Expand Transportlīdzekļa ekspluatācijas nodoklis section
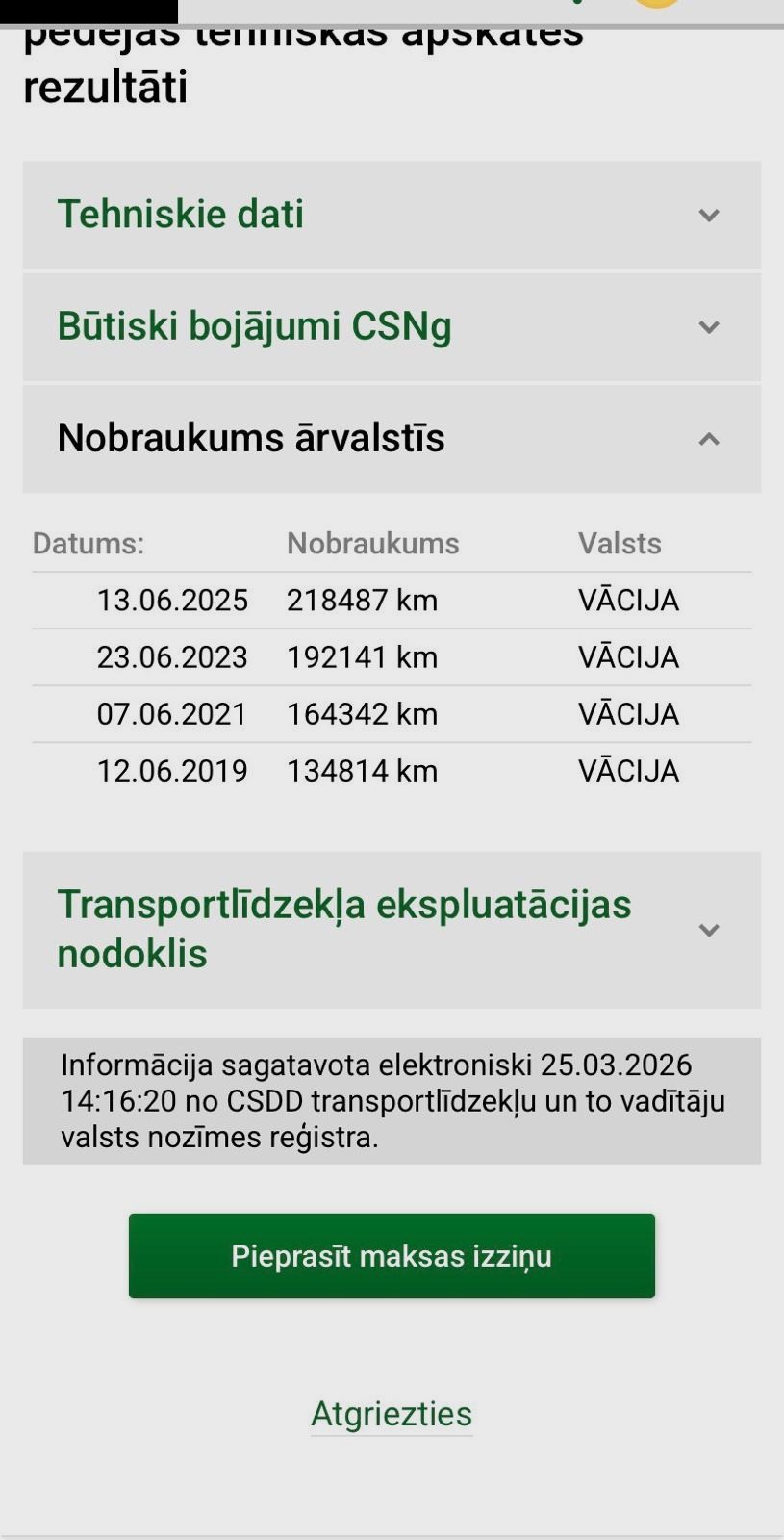Image resolution: width=784 pixels, height=1540 pixels. click(x=391, y=929)
